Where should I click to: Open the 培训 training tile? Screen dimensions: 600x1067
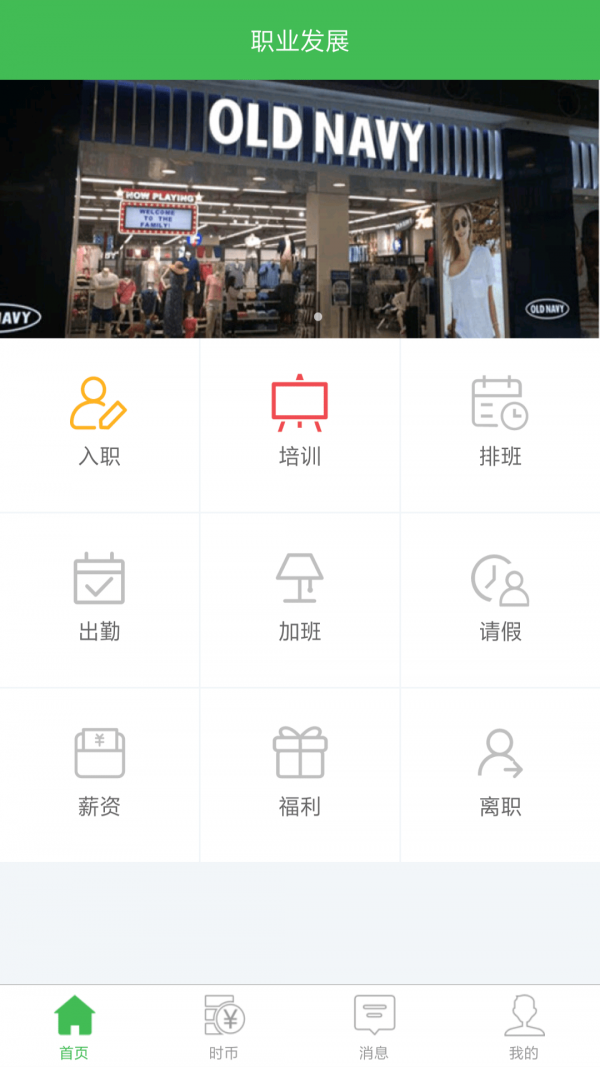[299, 423]
